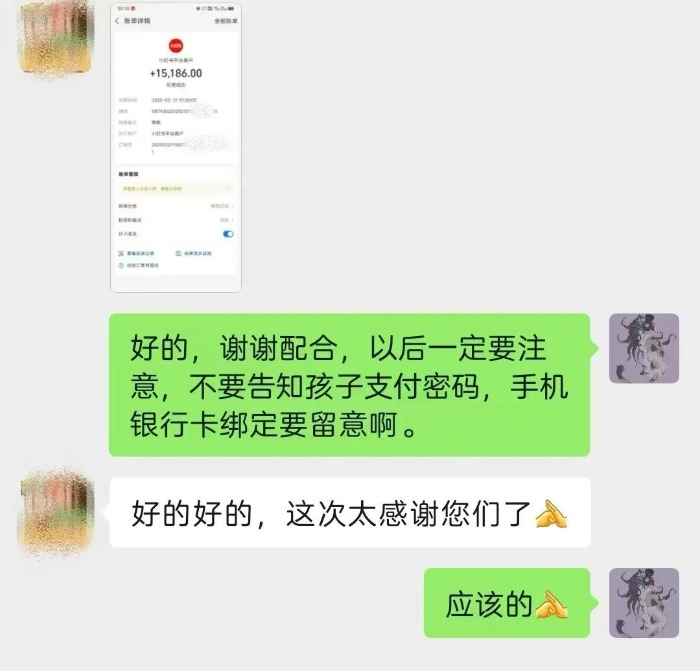Open sender avatar beside the '好的，谢谢配合' message
Image resolution: width=700 pixels, height=671 pixels.
click(x=644, y=348)
